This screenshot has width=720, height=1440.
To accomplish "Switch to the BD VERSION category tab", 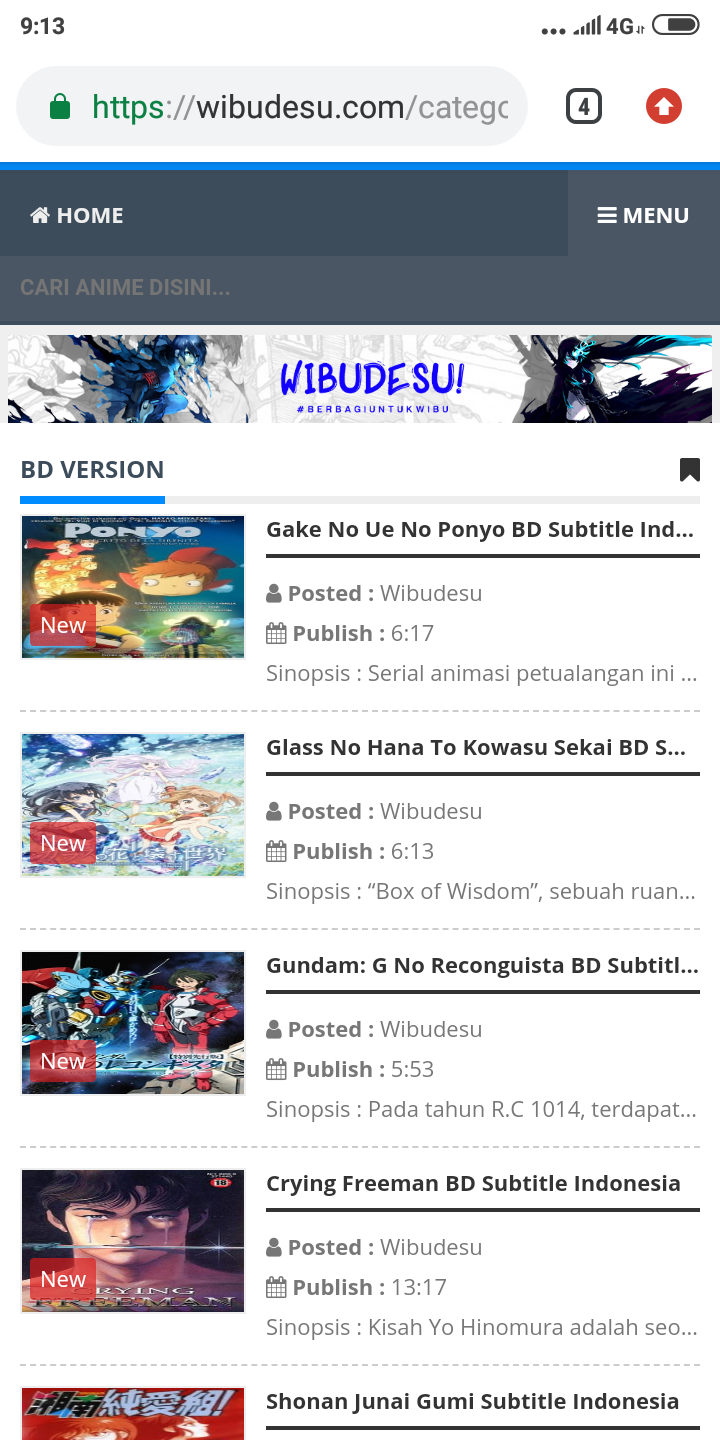I will (x=92, y=469).
